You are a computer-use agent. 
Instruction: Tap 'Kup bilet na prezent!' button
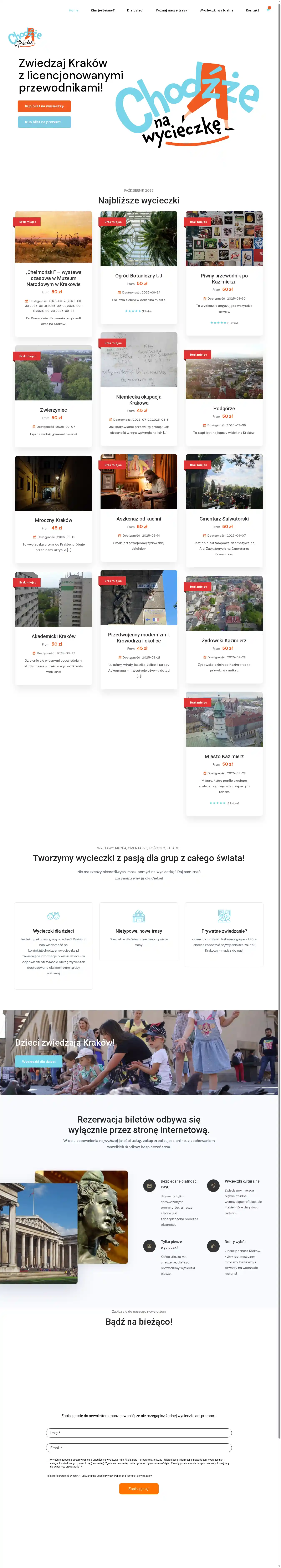[44, 122]
